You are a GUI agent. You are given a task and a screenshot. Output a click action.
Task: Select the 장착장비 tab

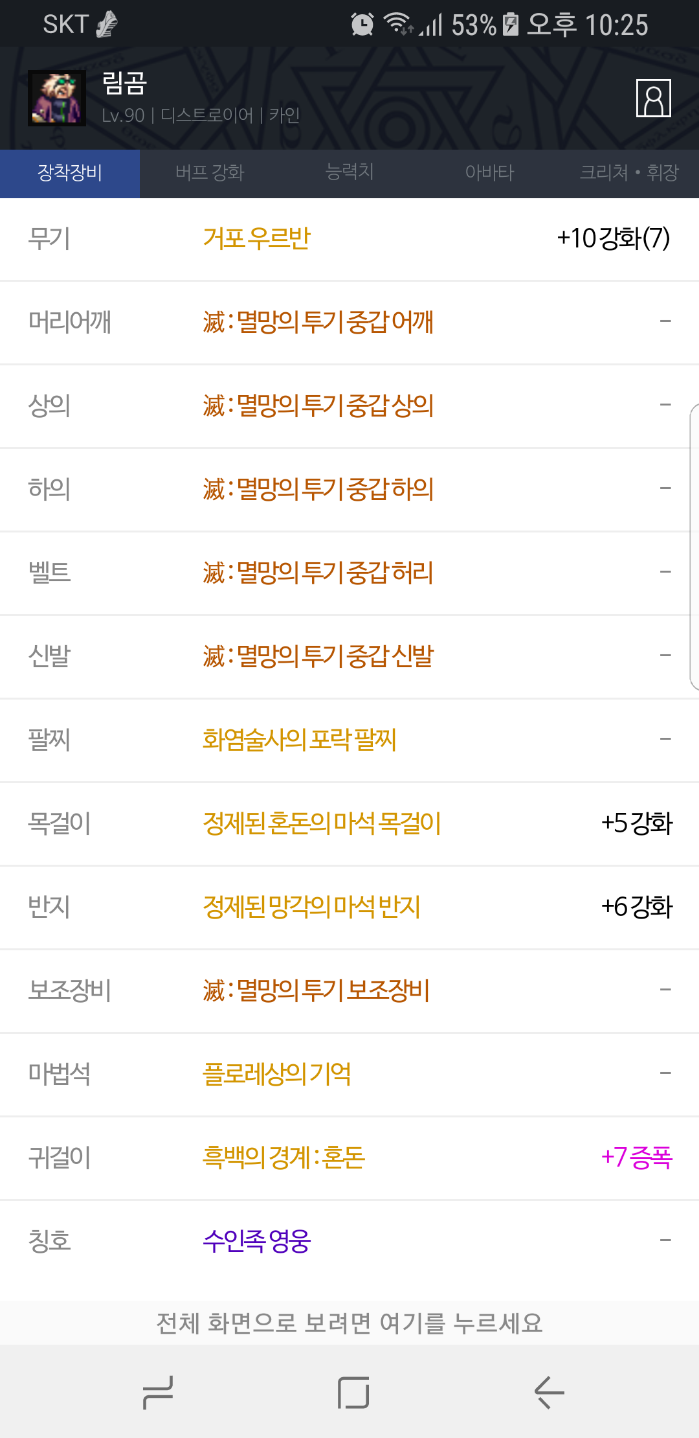[x=70, y=173]
